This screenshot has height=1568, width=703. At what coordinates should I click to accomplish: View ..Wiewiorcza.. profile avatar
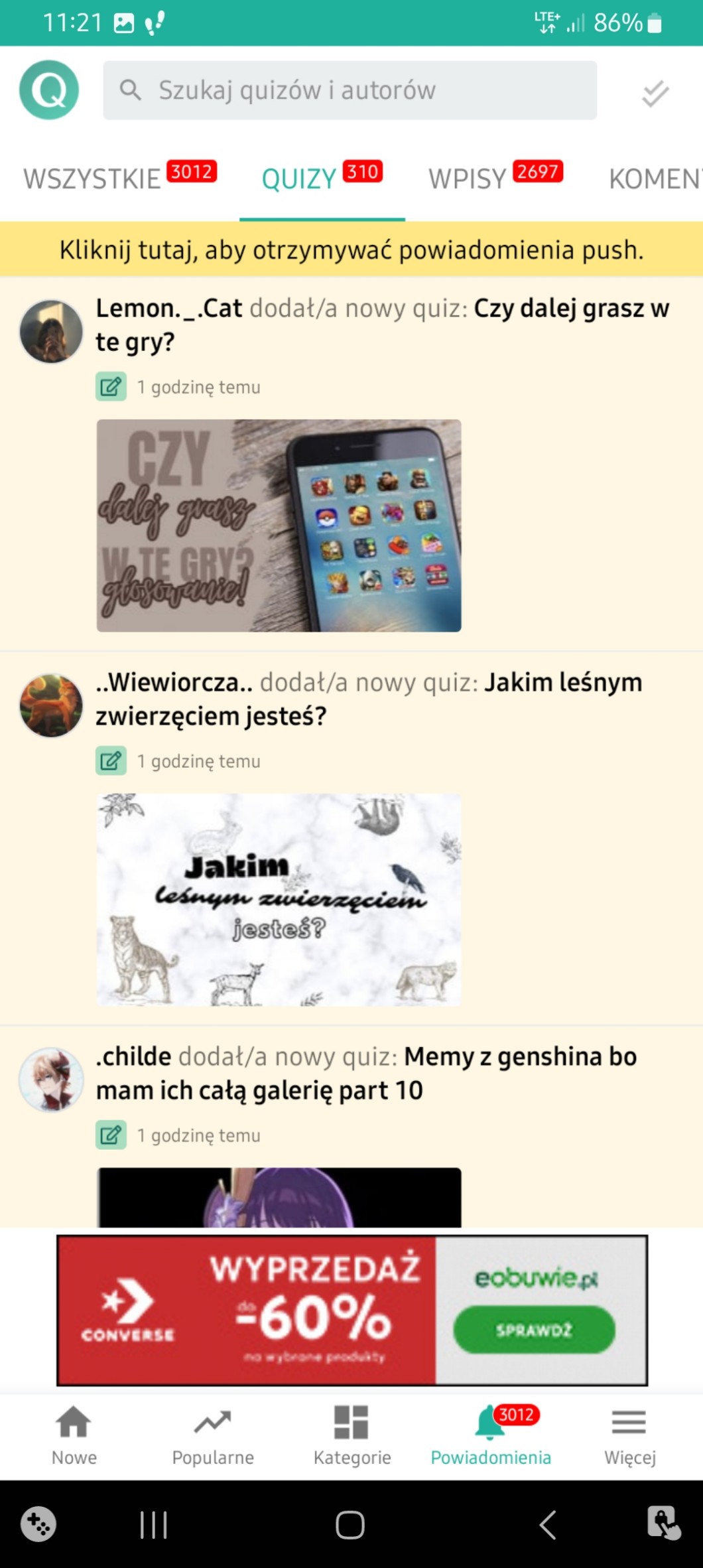[51, 705]
